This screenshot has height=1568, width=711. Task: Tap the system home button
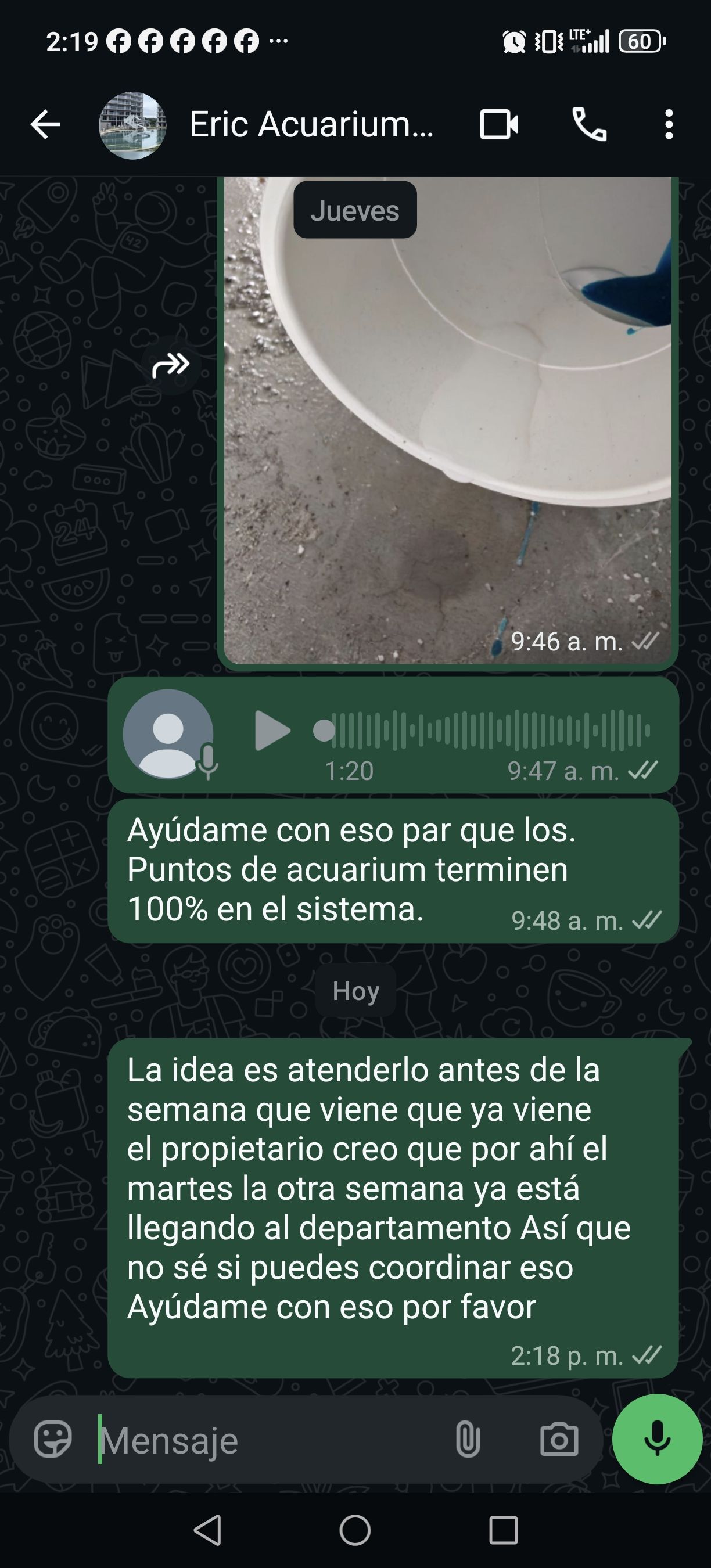[x=355, y=1530]
